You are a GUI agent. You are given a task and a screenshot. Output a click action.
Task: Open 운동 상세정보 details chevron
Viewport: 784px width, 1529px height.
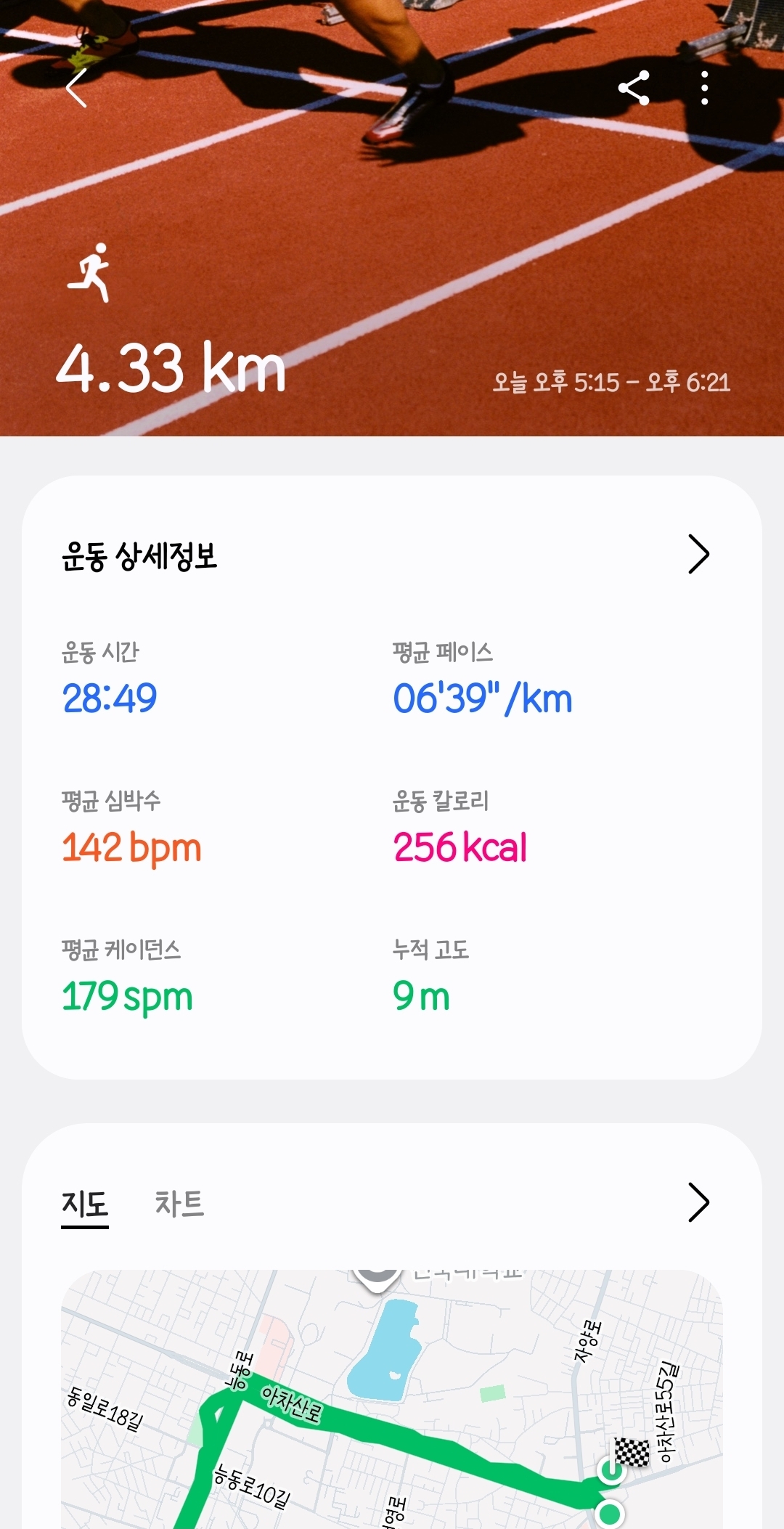[698, 555]
